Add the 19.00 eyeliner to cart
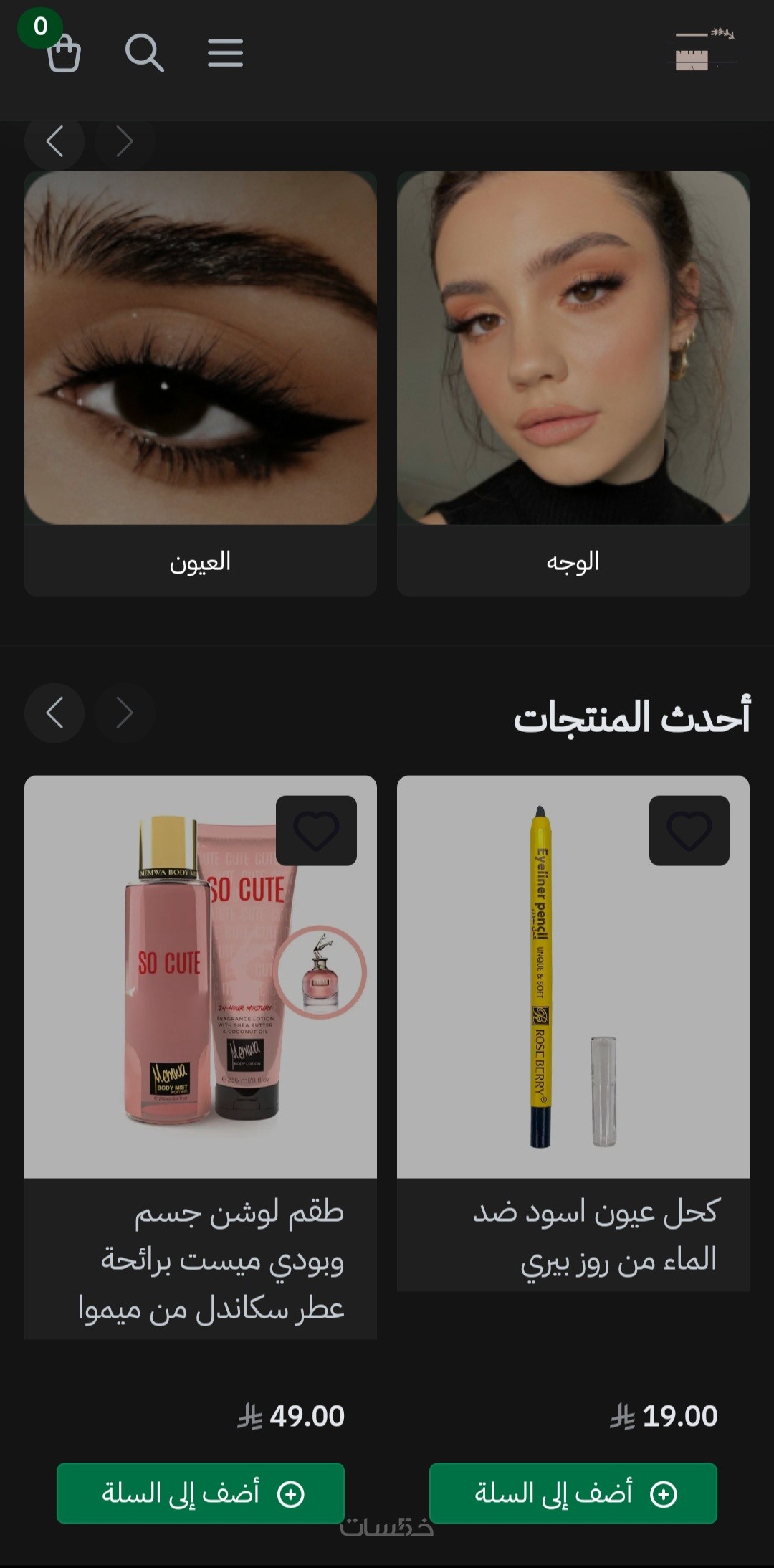Screen dimensions: 774x1568 pos(573,1493)
